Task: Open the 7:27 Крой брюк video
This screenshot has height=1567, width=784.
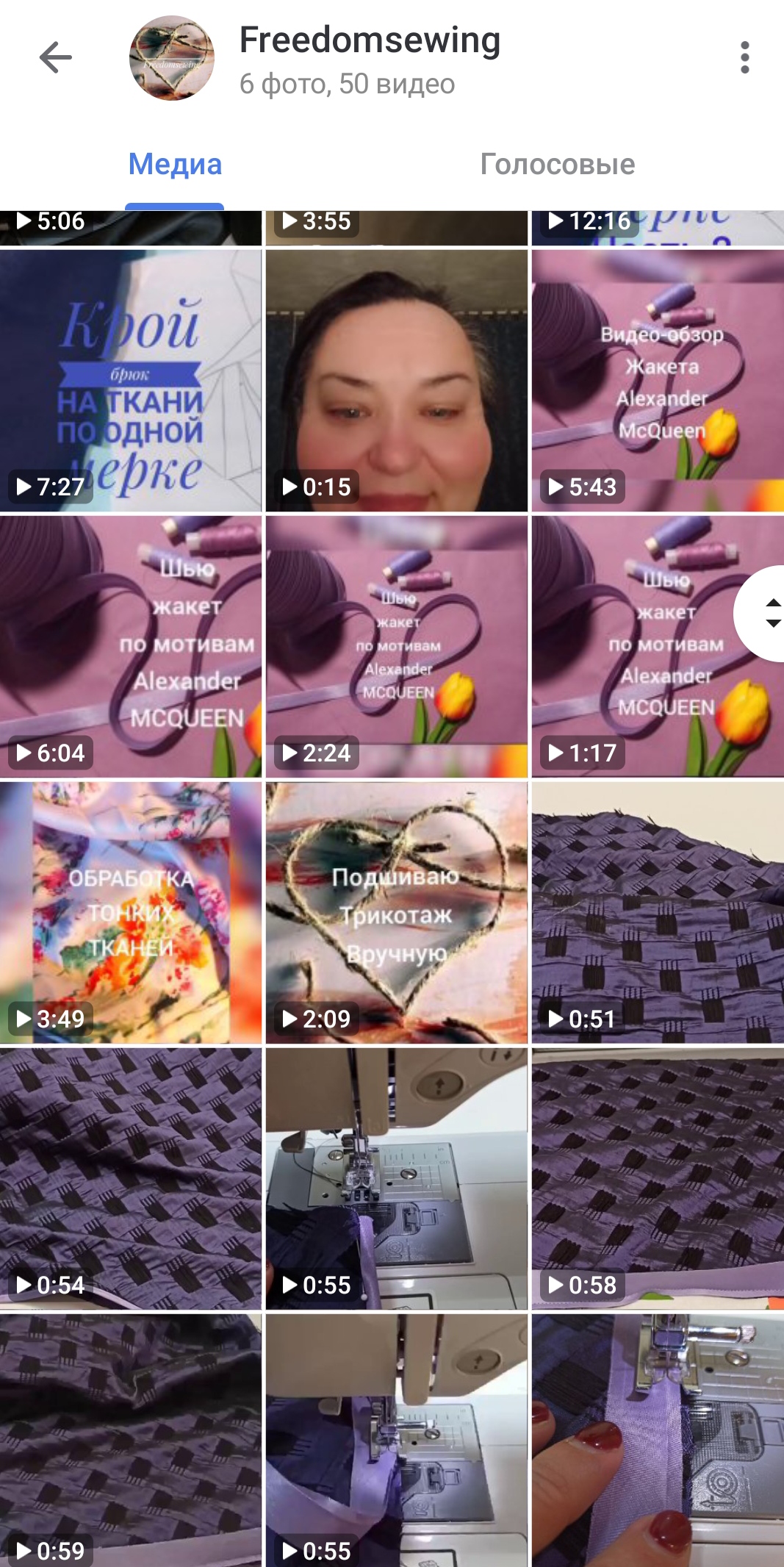Action: click(x=131, y=381)
